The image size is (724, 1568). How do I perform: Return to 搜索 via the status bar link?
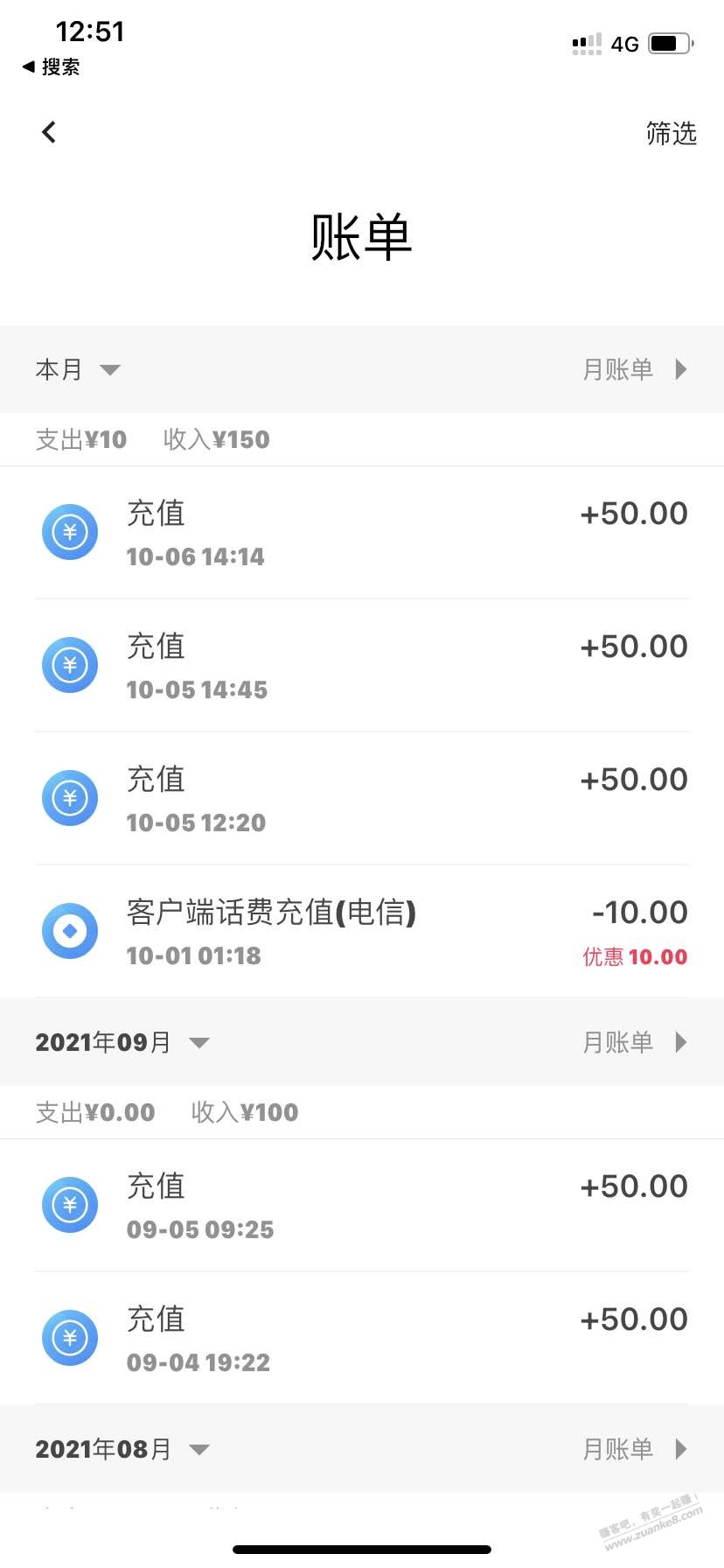(51, 66)
